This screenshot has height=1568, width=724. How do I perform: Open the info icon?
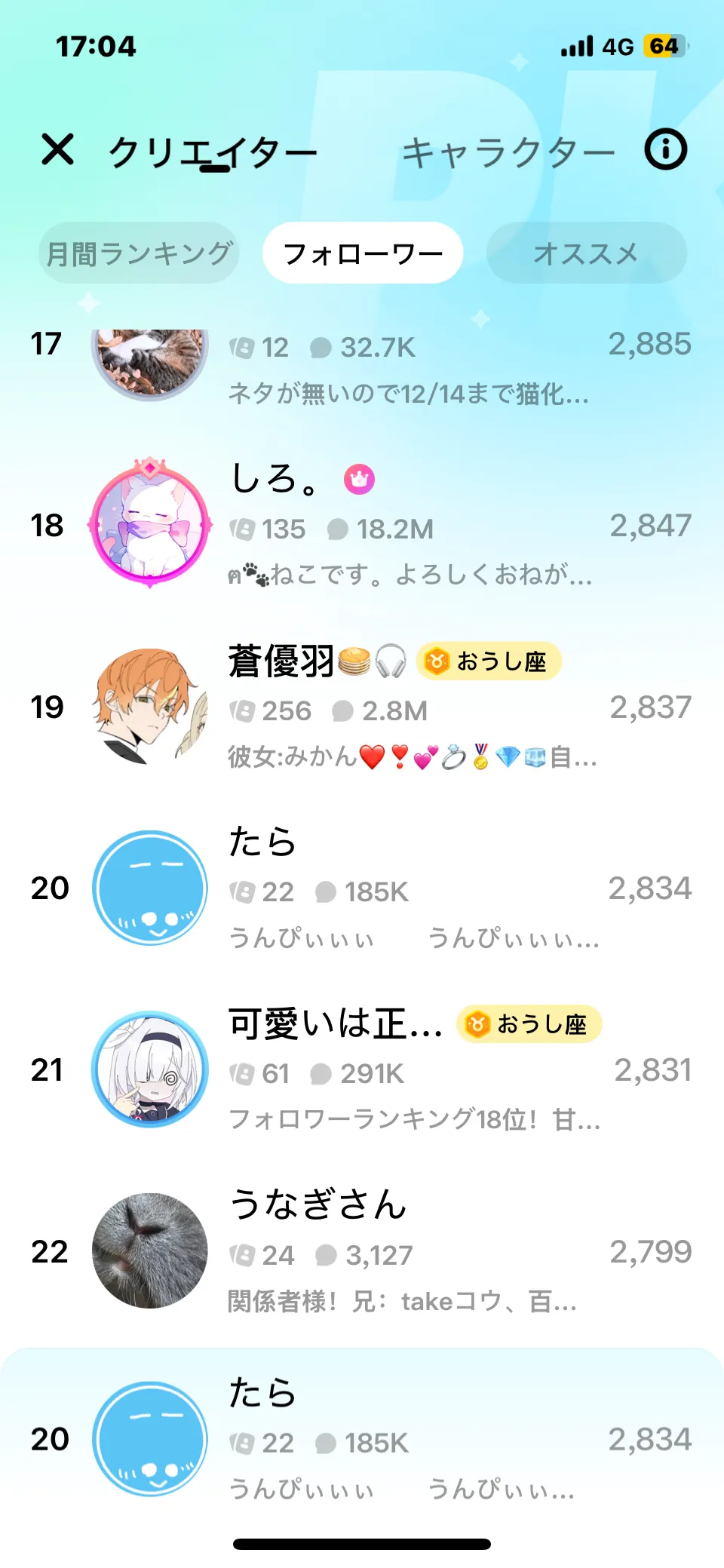point(665,149)
